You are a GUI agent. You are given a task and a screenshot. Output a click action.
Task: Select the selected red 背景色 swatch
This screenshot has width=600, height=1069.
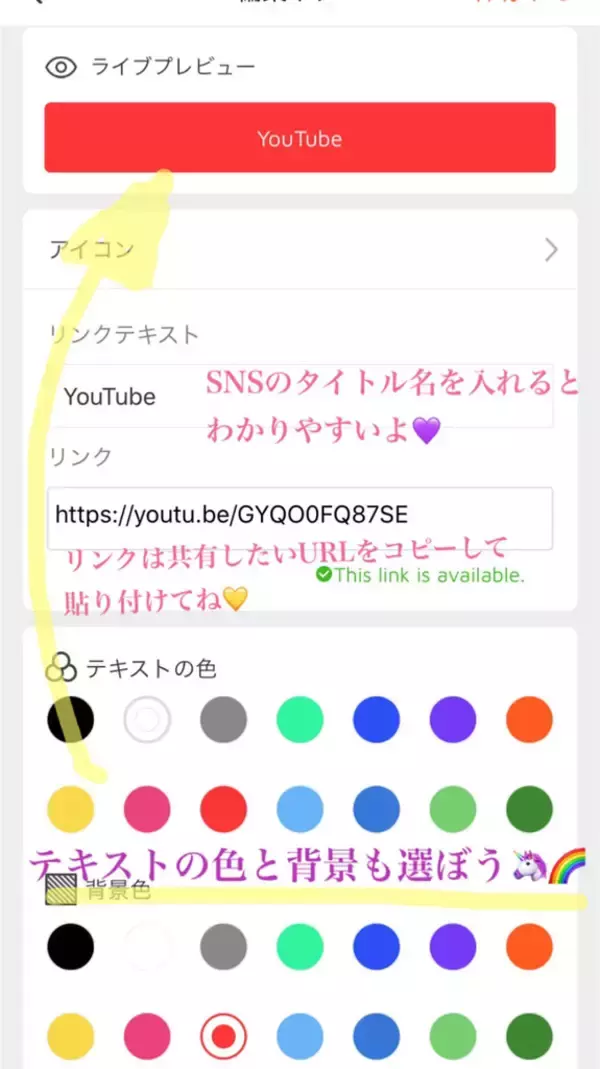(223, 1034)
